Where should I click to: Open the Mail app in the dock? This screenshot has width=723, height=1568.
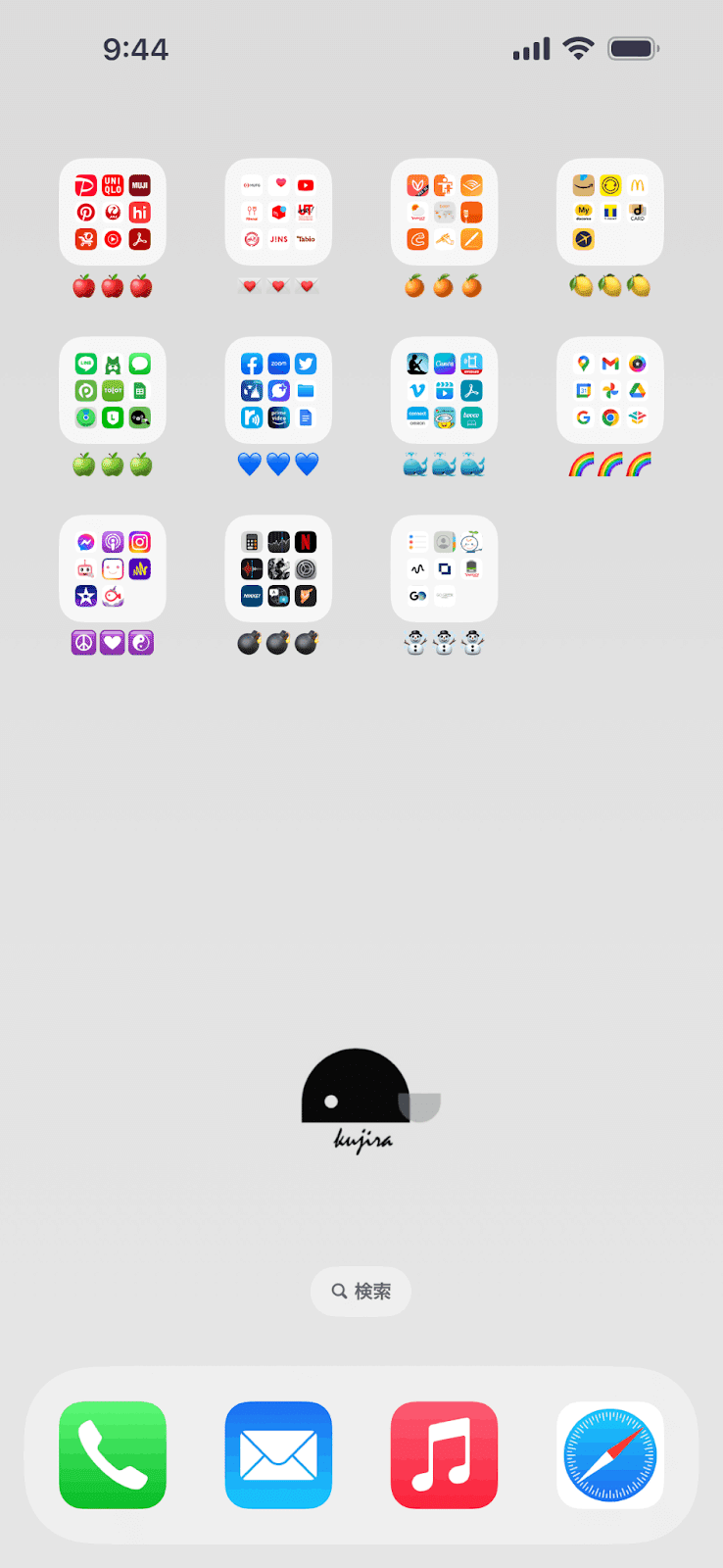pos(278,1455)
